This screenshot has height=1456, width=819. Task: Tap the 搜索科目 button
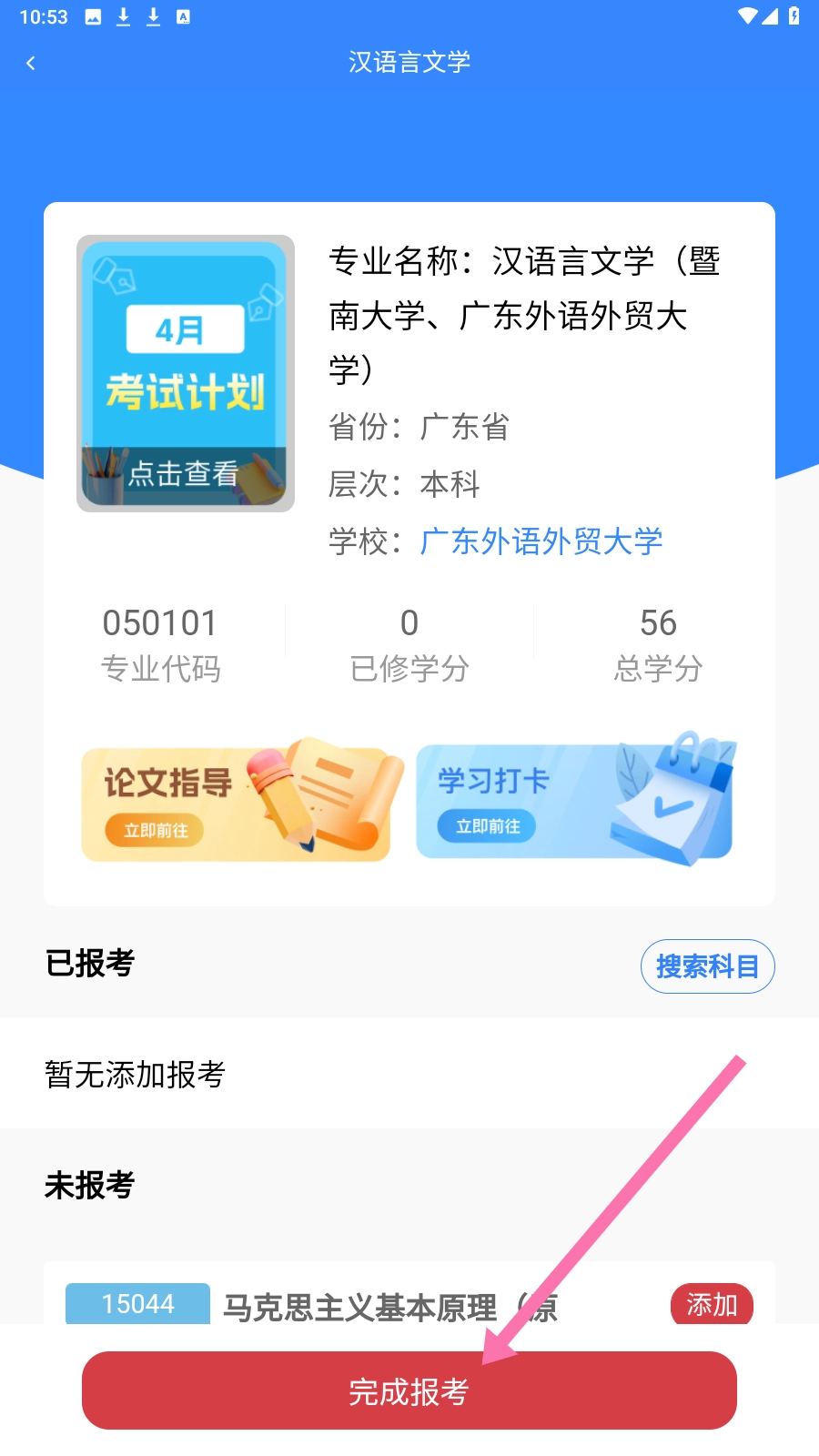click(x=707, y=966)
